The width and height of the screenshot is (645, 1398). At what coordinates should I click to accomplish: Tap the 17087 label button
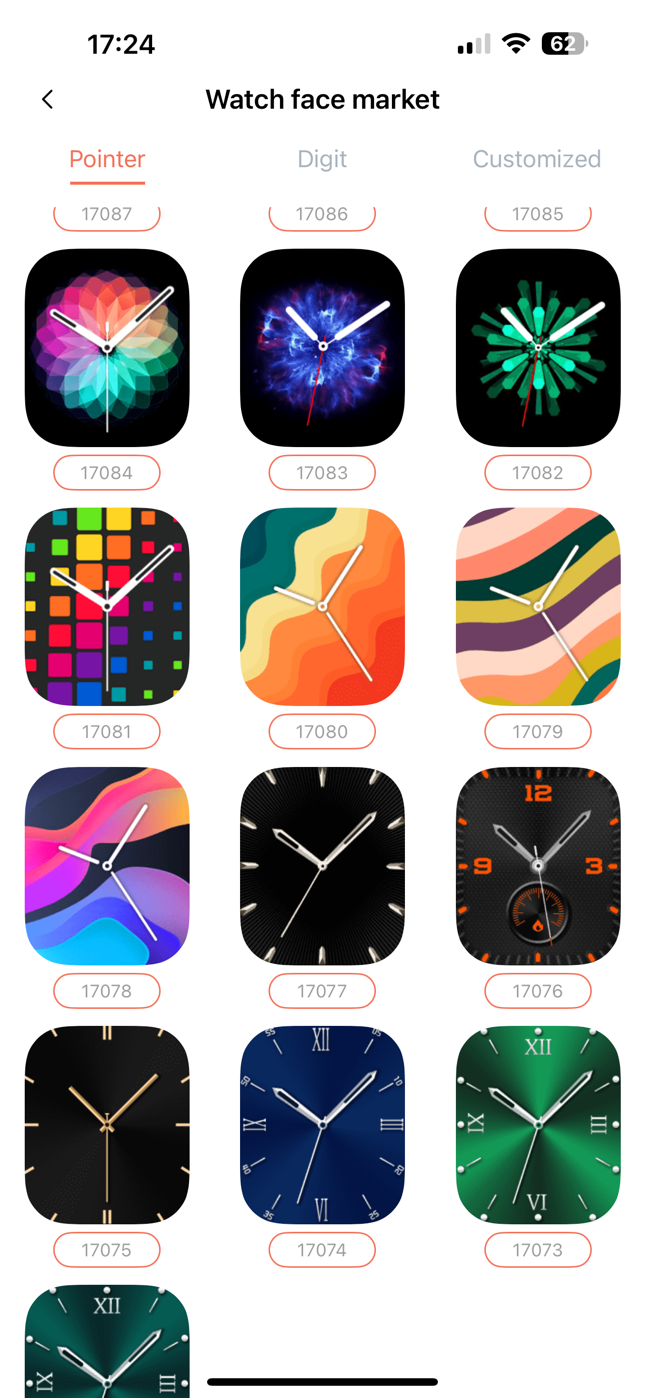click(x=107, y=215)
